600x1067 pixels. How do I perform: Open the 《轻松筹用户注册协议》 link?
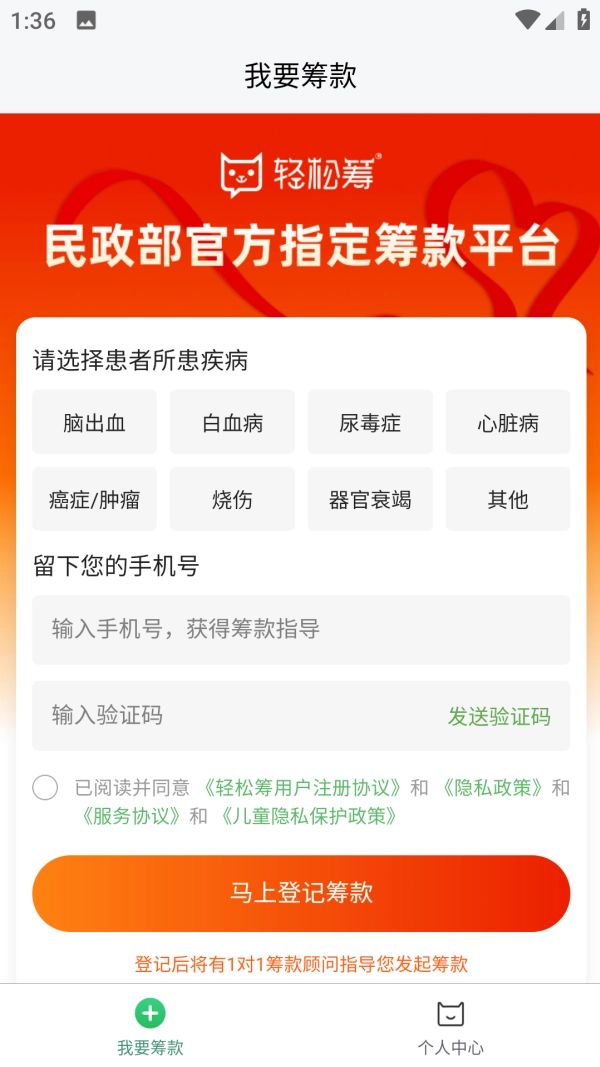[x=302, y=788]
